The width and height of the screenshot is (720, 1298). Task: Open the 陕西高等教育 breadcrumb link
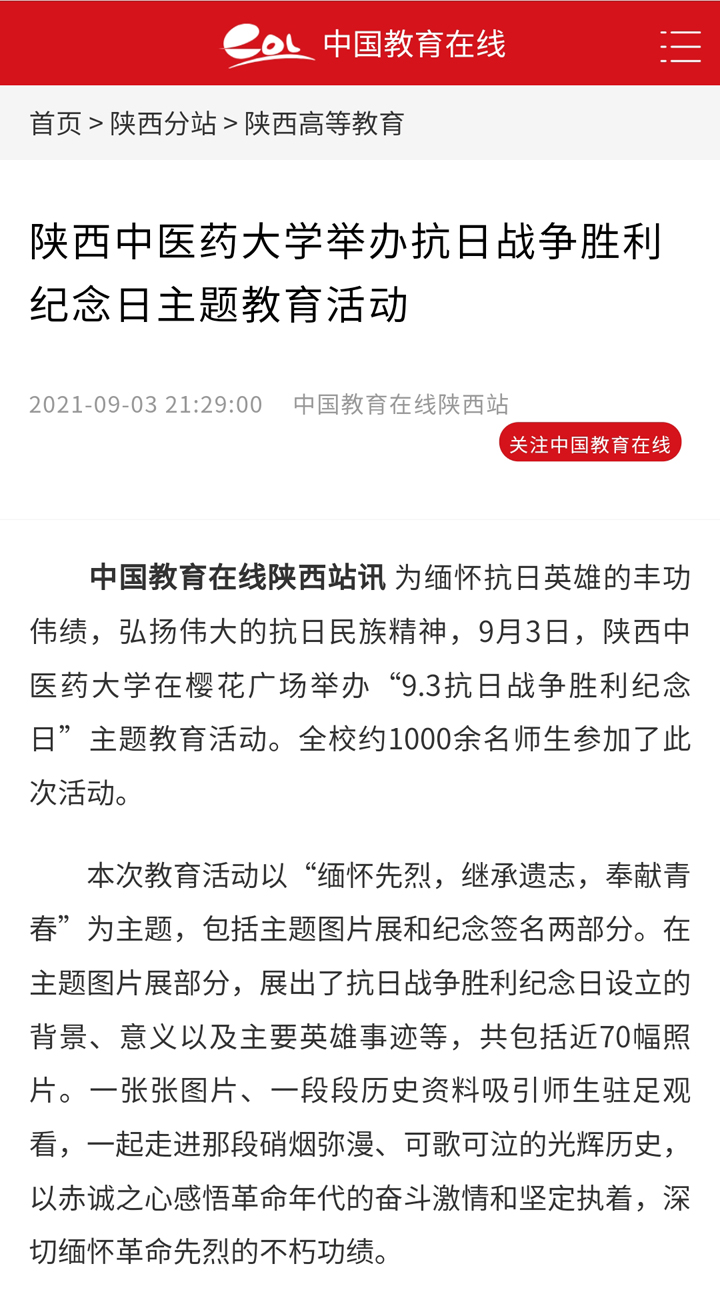(325, 123)
